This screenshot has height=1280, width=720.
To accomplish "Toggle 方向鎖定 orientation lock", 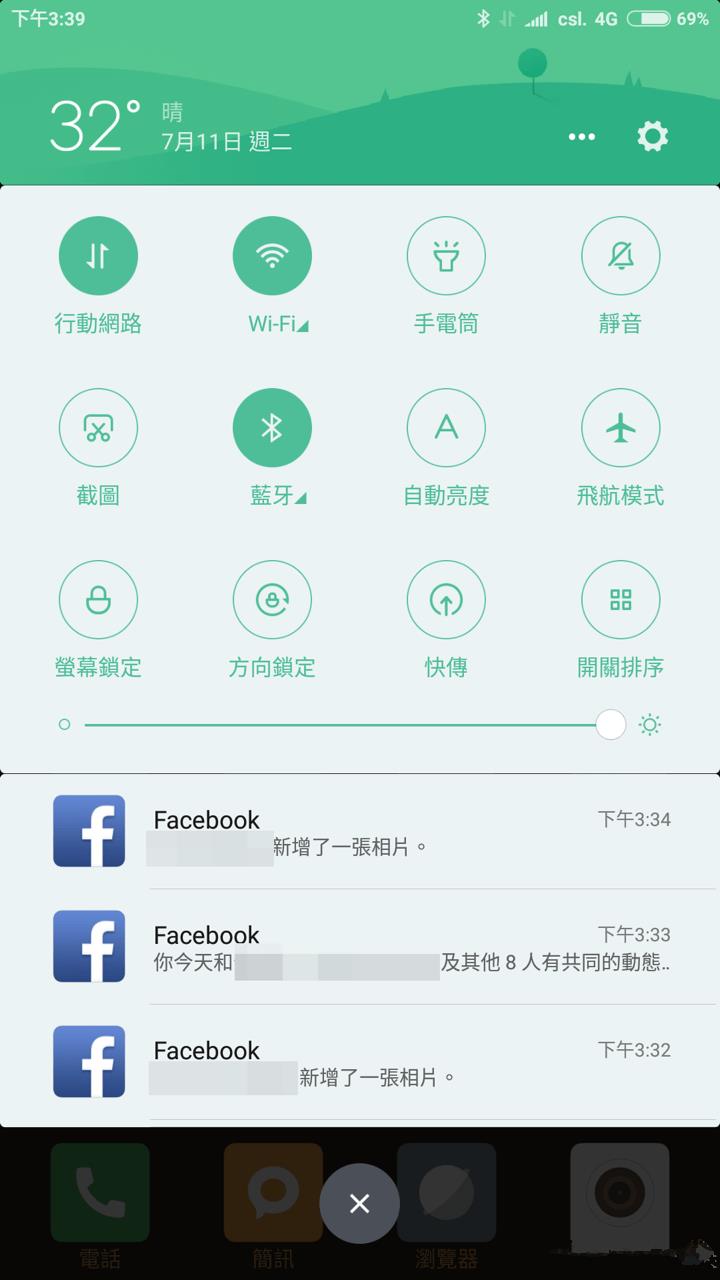I will [272, 600].
